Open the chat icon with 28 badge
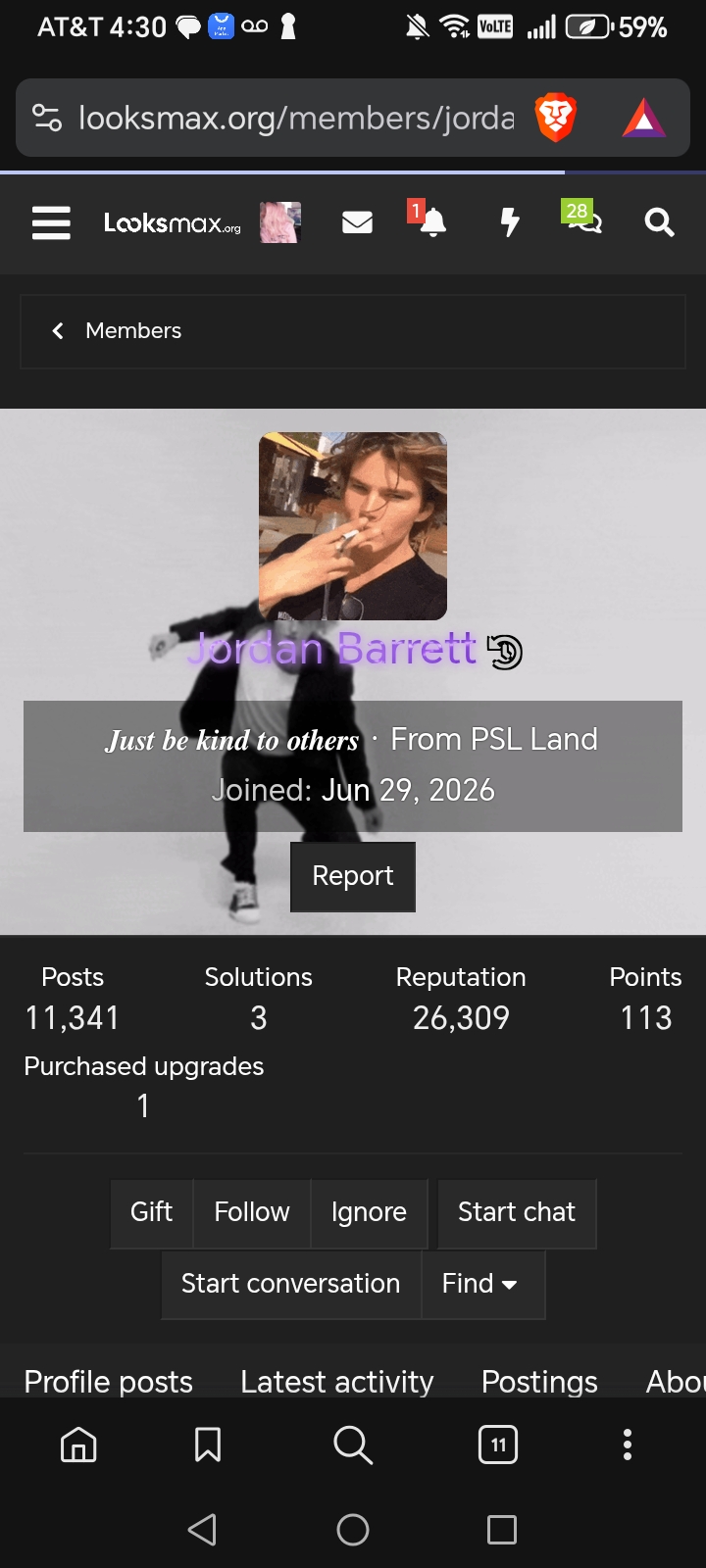Image resolution: width=706 pixels, height=1568 pixels. pyautogui.click(x=583, y=220)
